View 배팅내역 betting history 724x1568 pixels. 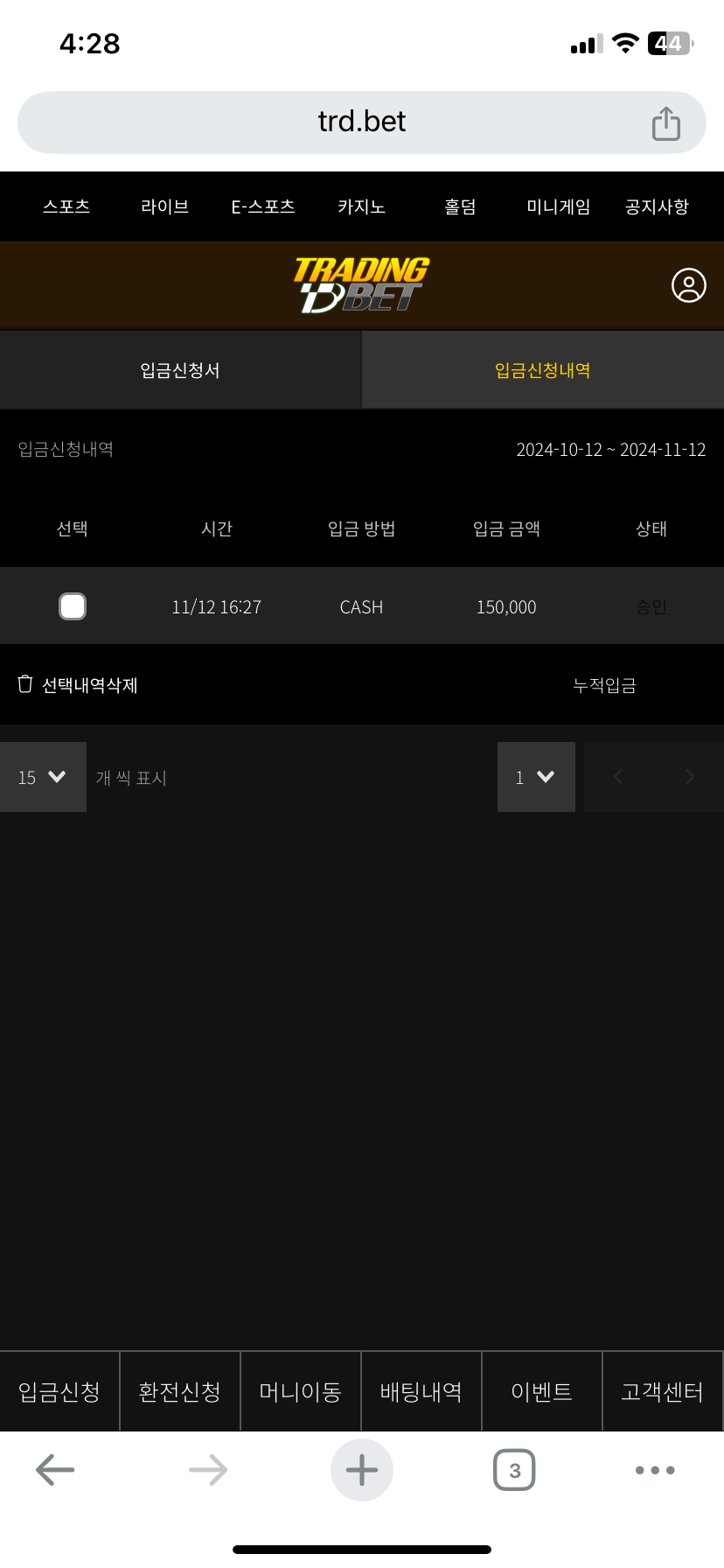point(421,1391)
